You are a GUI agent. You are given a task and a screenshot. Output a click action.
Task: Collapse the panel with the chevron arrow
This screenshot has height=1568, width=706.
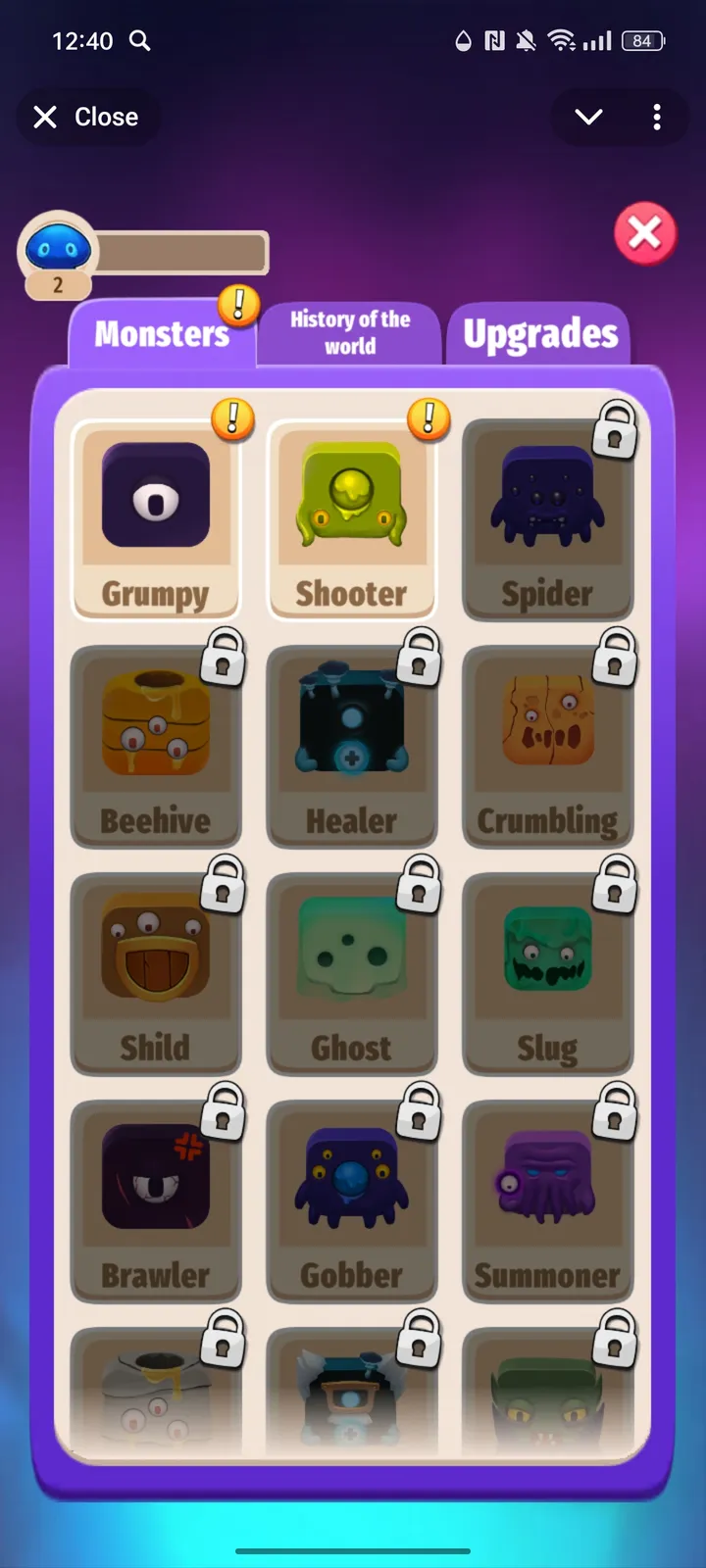(x=587, y=117)
